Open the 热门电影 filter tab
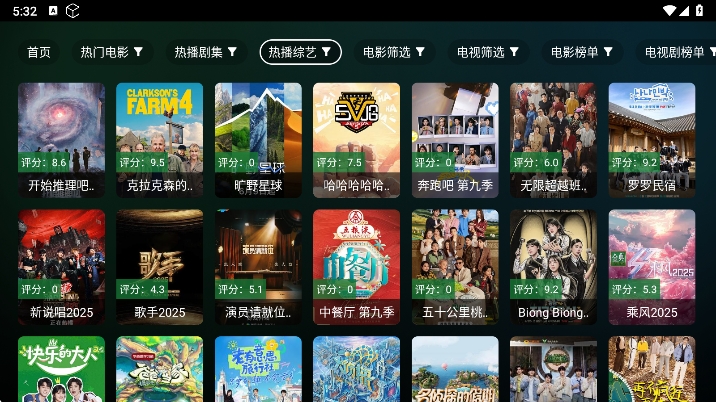Viewport: 716px width, 402px height. [111, 52]
